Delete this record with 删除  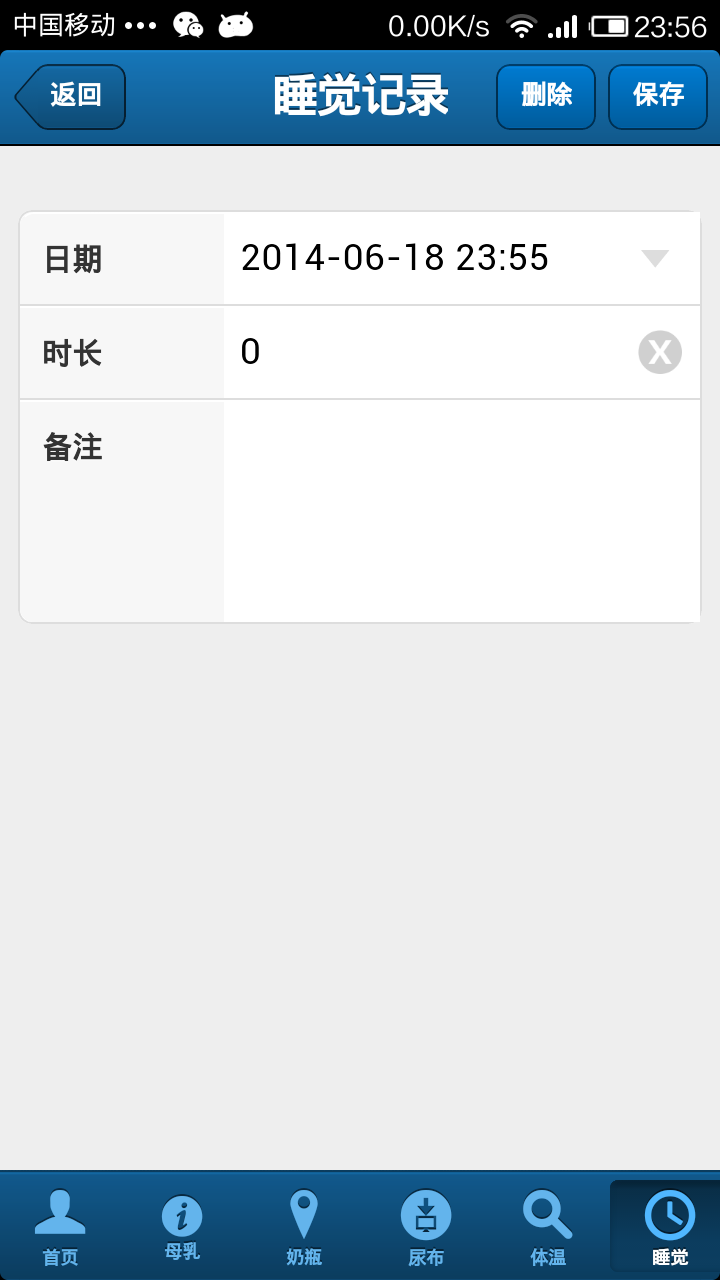coord(546,97)
